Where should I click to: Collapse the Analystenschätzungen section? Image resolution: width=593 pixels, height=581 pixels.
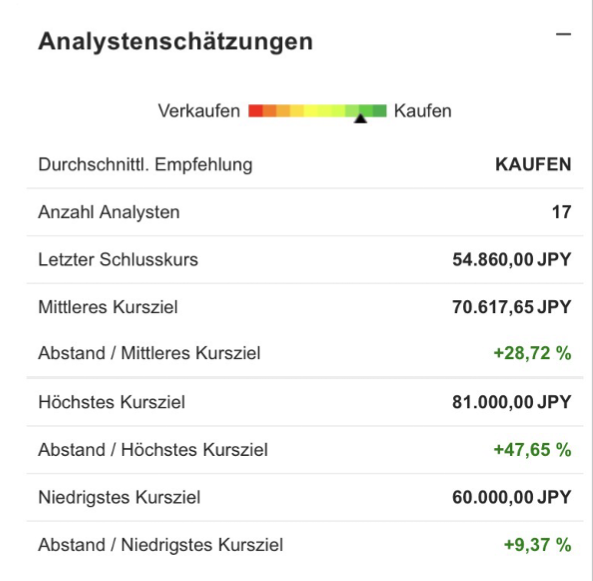(x=563, y=34)
